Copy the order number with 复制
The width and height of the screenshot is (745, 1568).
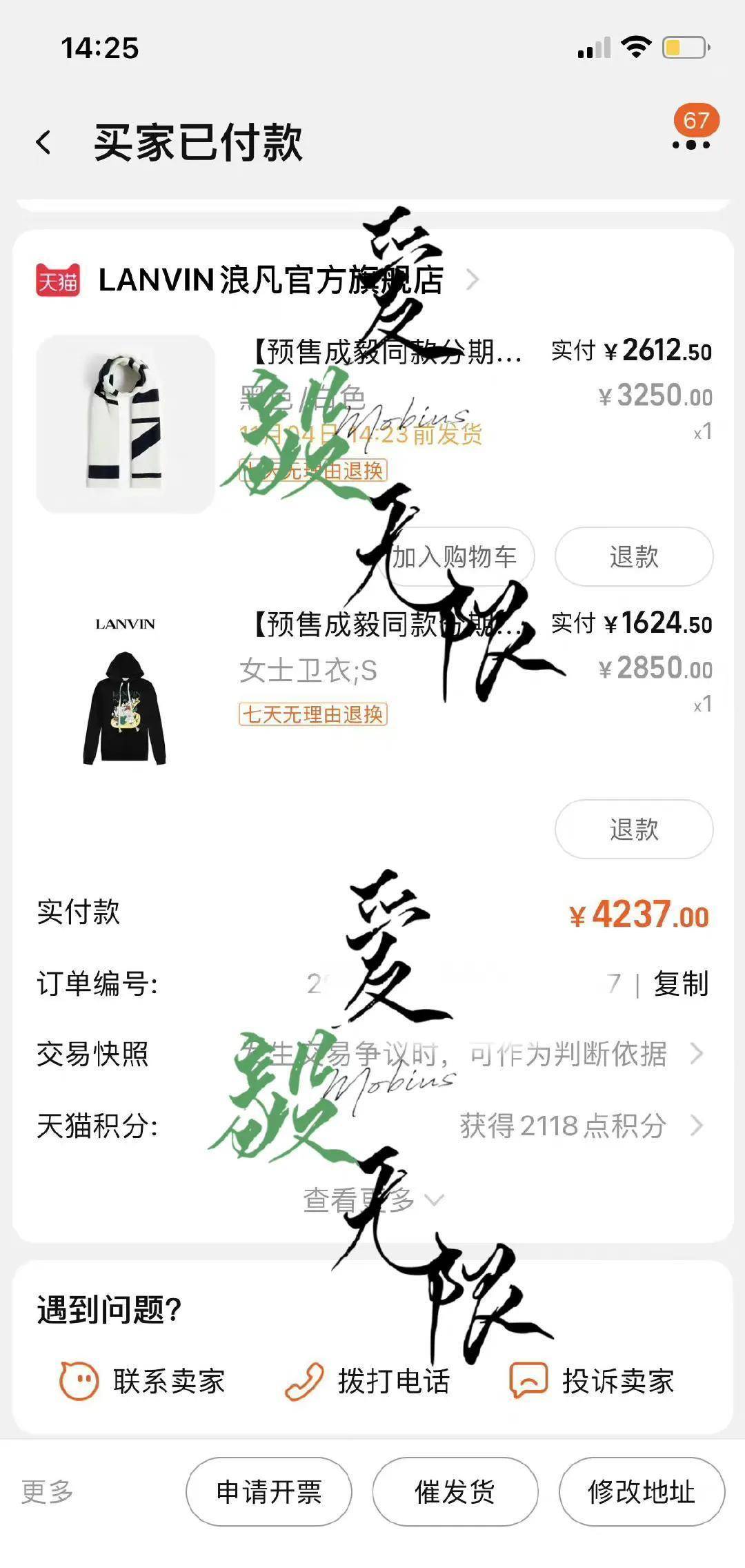pos(680,984)
